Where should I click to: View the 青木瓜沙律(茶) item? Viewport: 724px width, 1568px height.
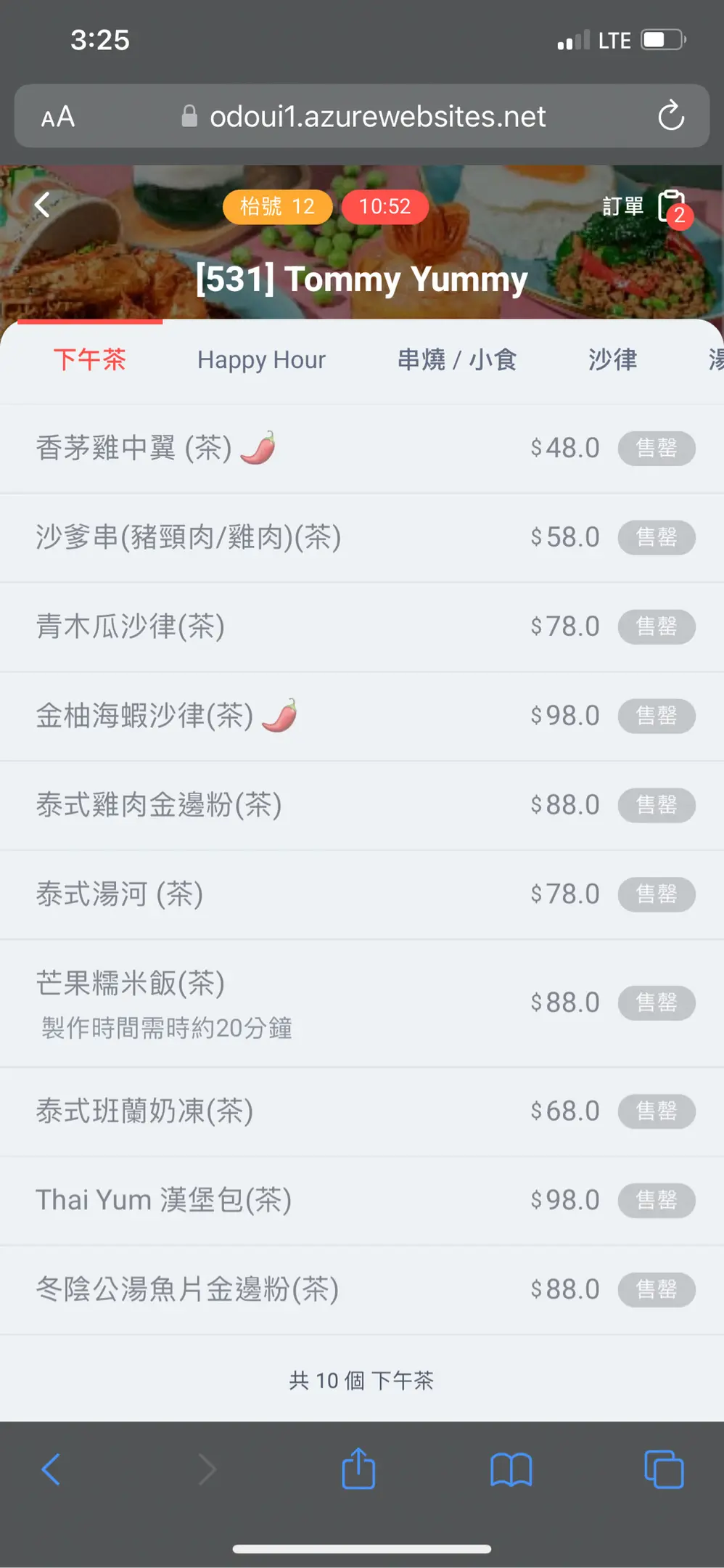point(131,626)
